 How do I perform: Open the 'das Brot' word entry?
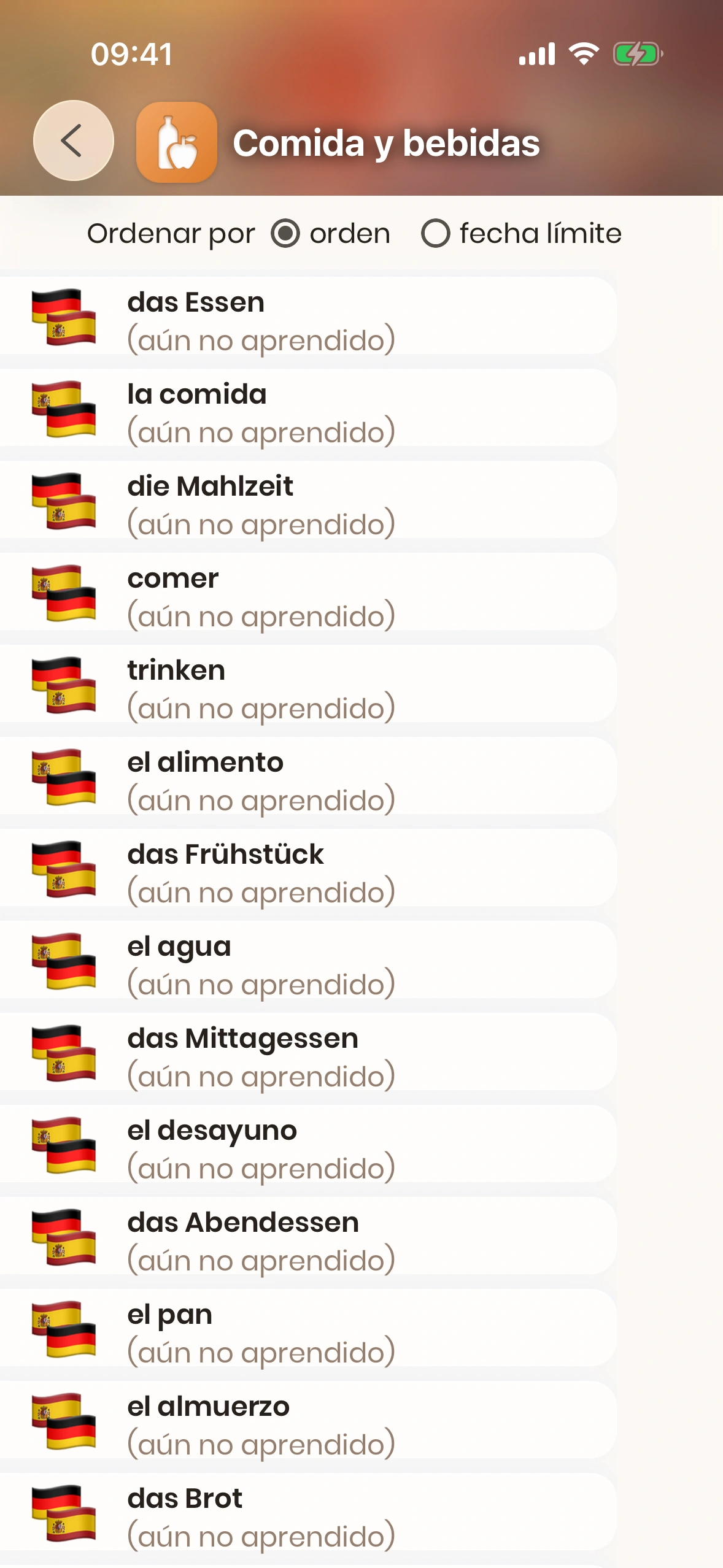[307, 1512]
